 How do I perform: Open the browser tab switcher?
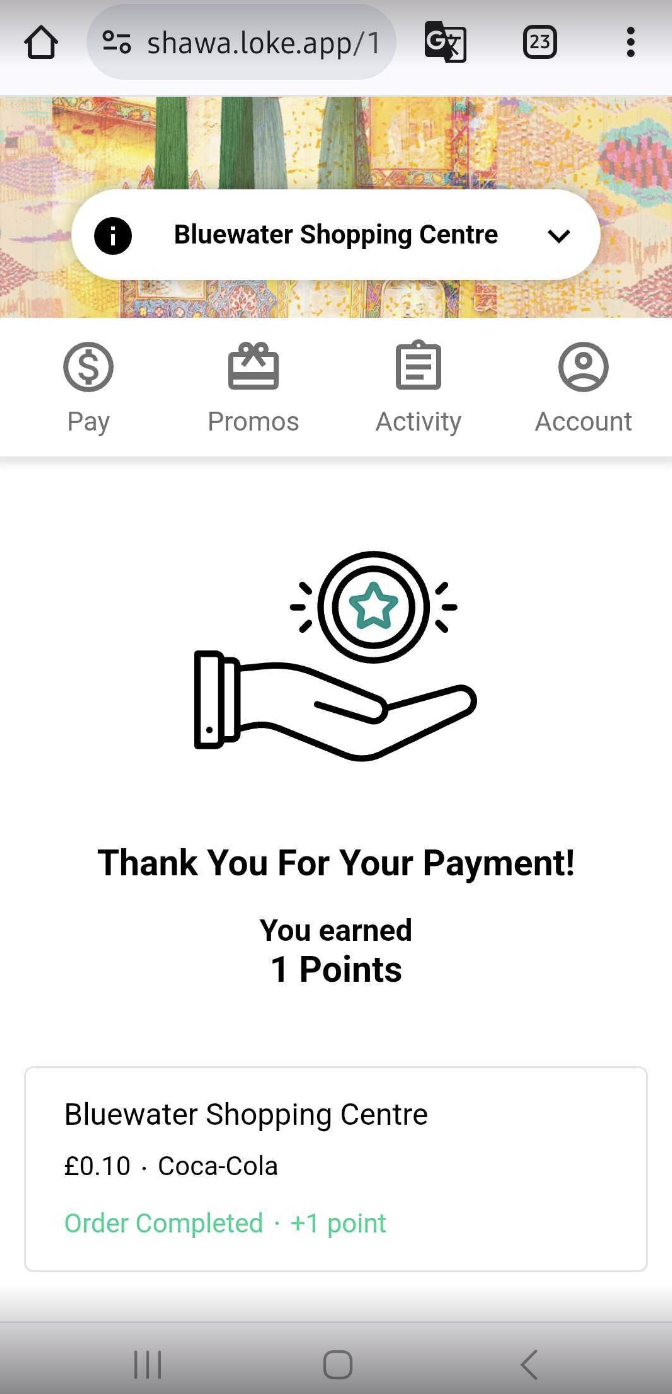pos(539,42)
